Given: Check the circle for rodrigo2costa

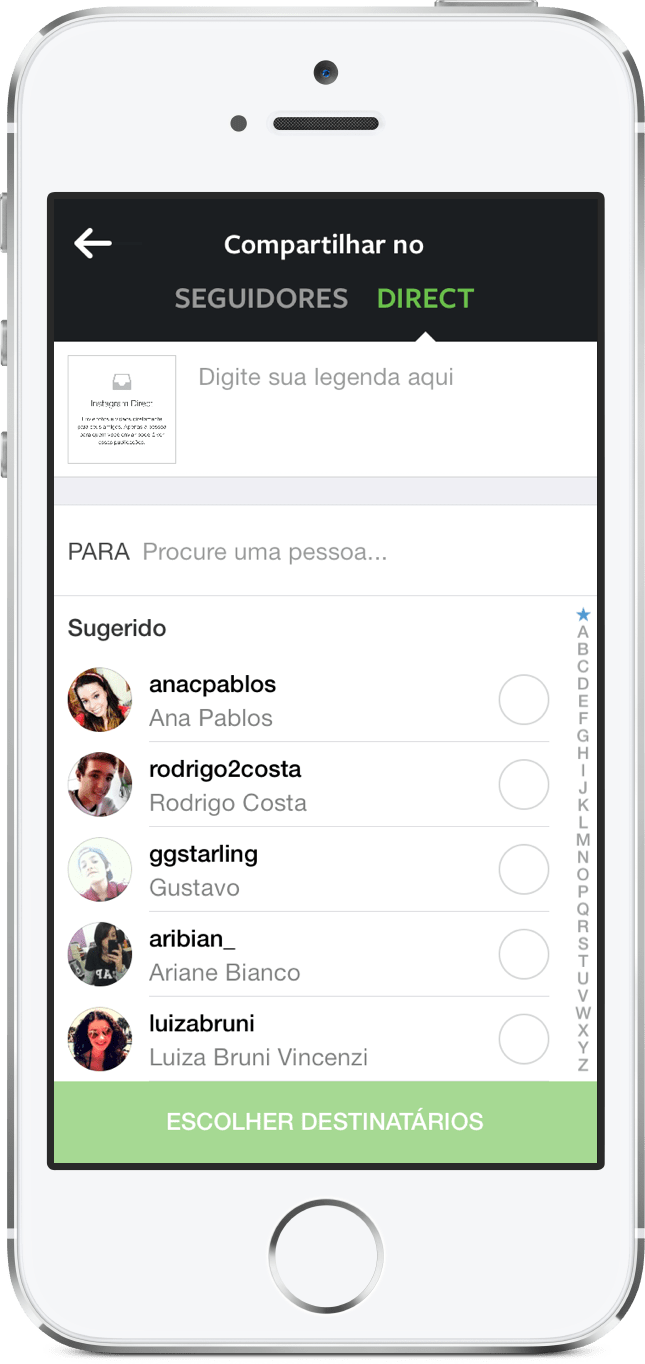Looking at the screenshot, I should 524,785.
